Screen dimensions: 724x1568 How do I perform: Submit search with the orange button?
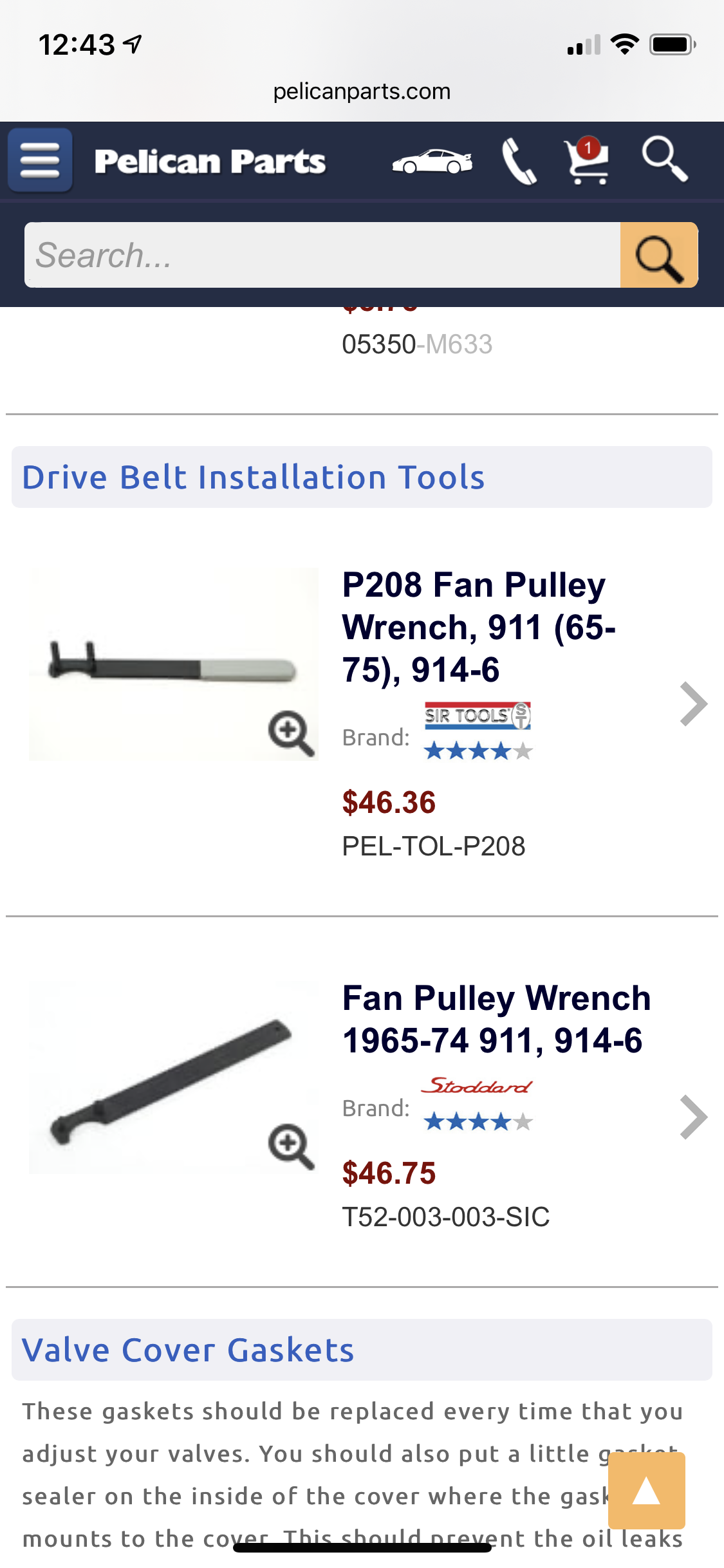658,255
